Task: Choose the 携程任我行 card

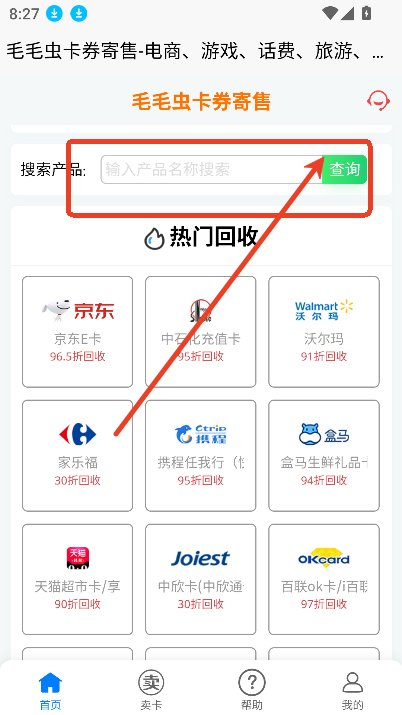Action: [x=201, y=456]
